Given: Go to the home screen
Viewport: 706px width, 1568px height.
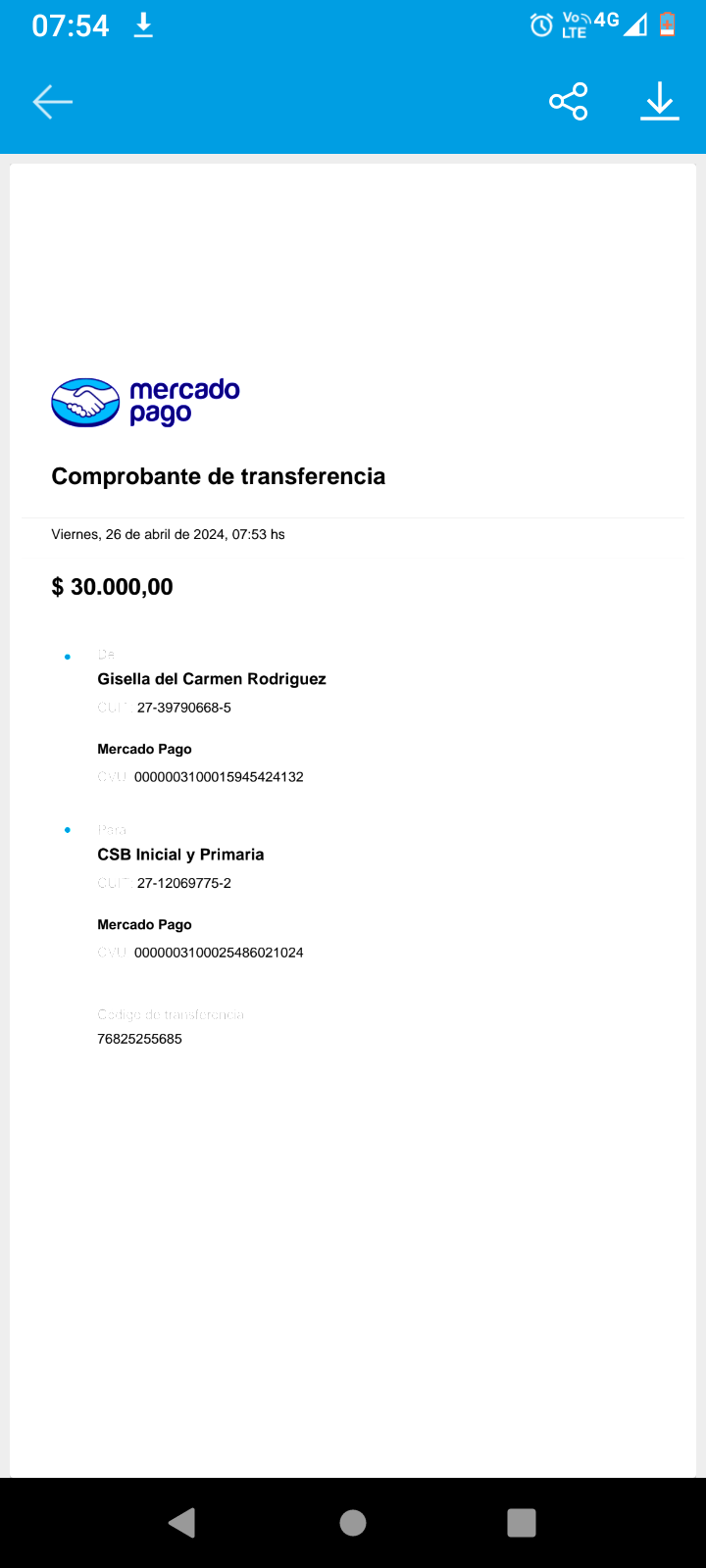Looking at the screenshot, I should [353, 1522].
